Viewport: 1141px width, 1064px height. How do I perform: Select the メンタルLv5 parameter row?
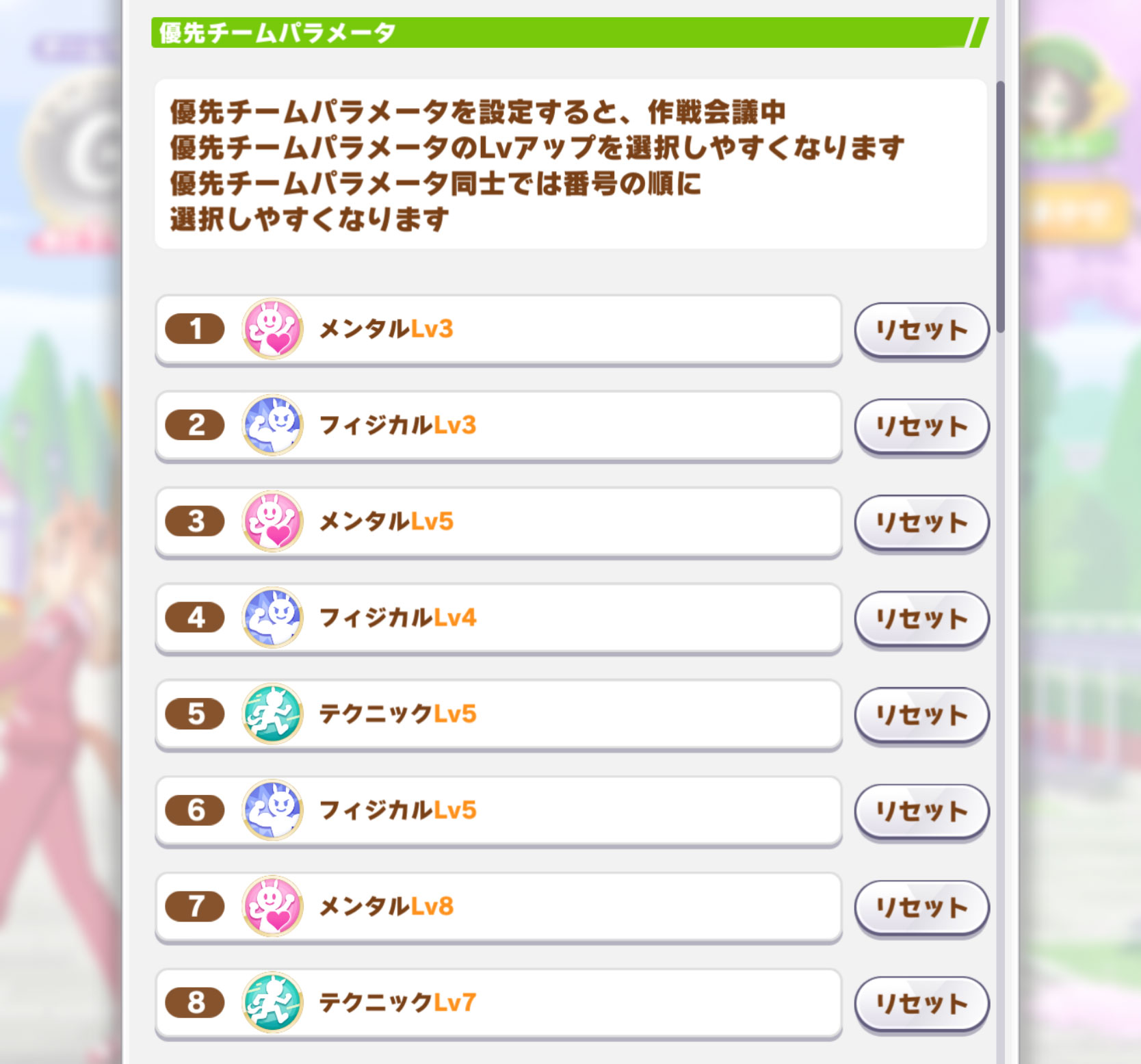pyautogui.click(x=498, y=523)
